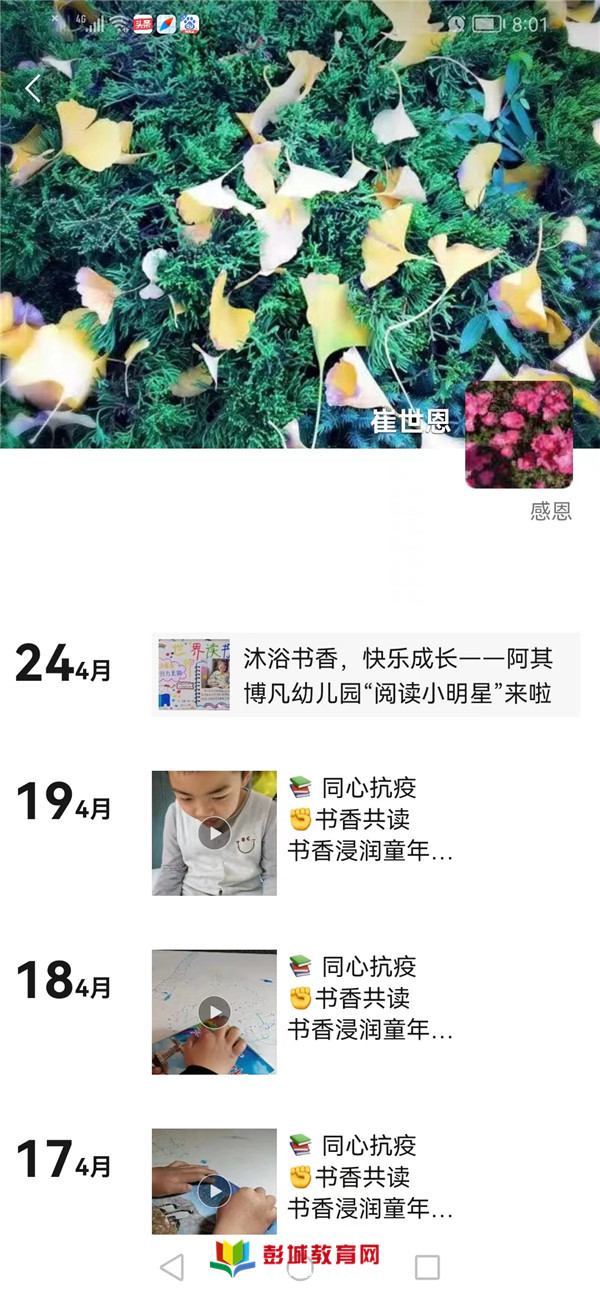Play the video posted on April 19
Screen dimensions: 600x1300
coord(214,833)
